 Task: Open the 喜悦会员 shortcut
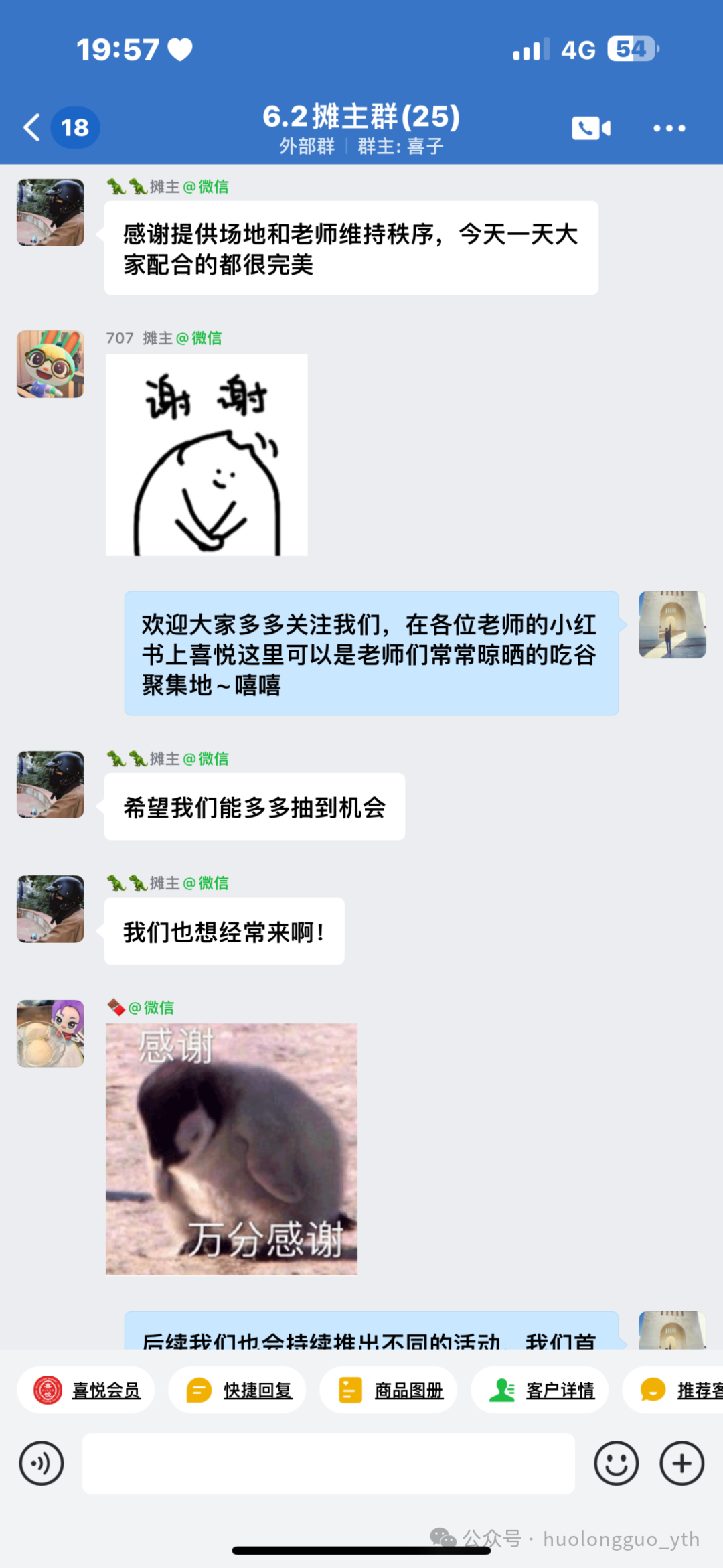(x=86, y=1391)
